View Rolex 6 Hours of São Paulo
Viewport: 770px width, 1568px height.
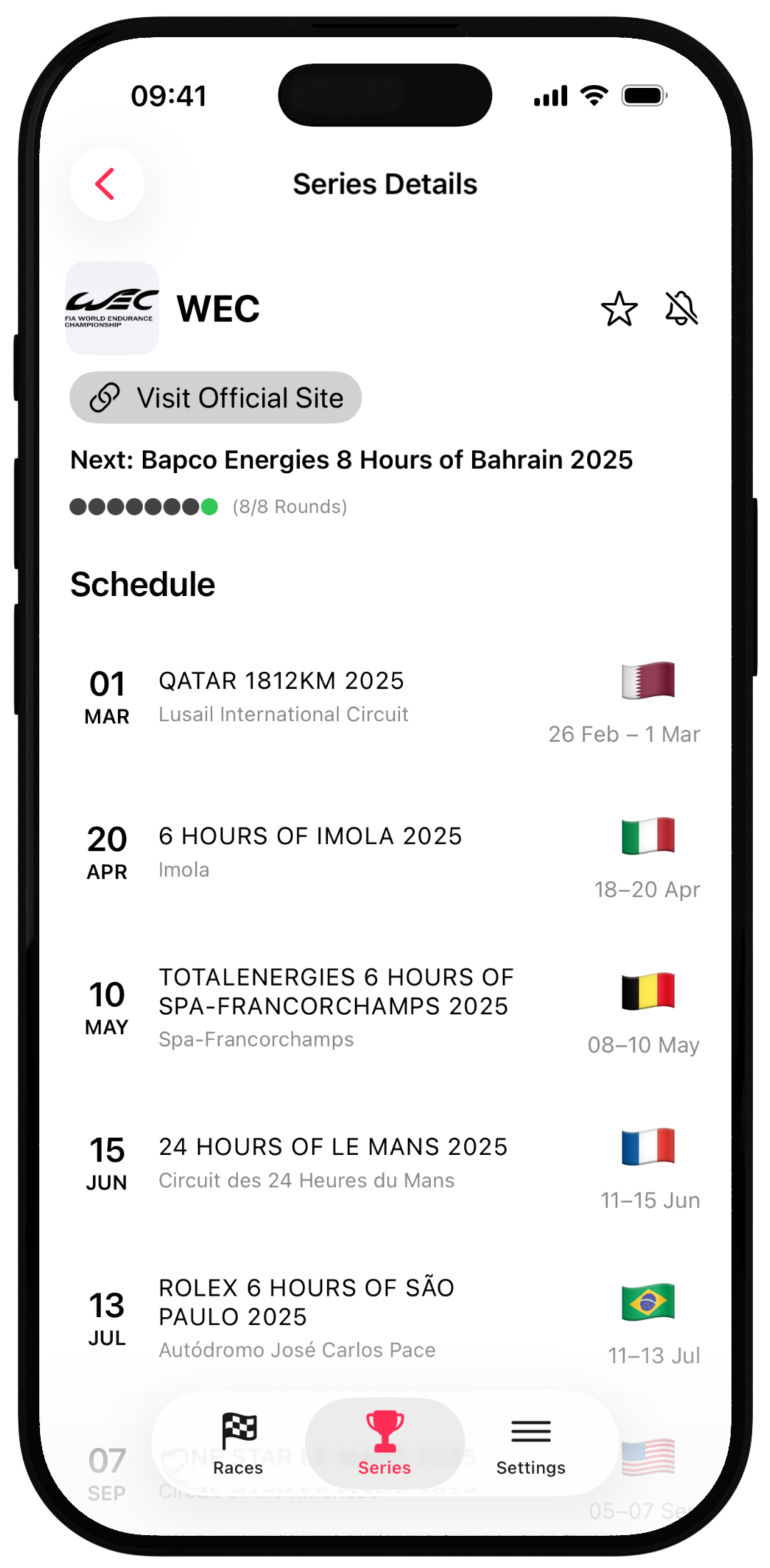[307, 1302]
